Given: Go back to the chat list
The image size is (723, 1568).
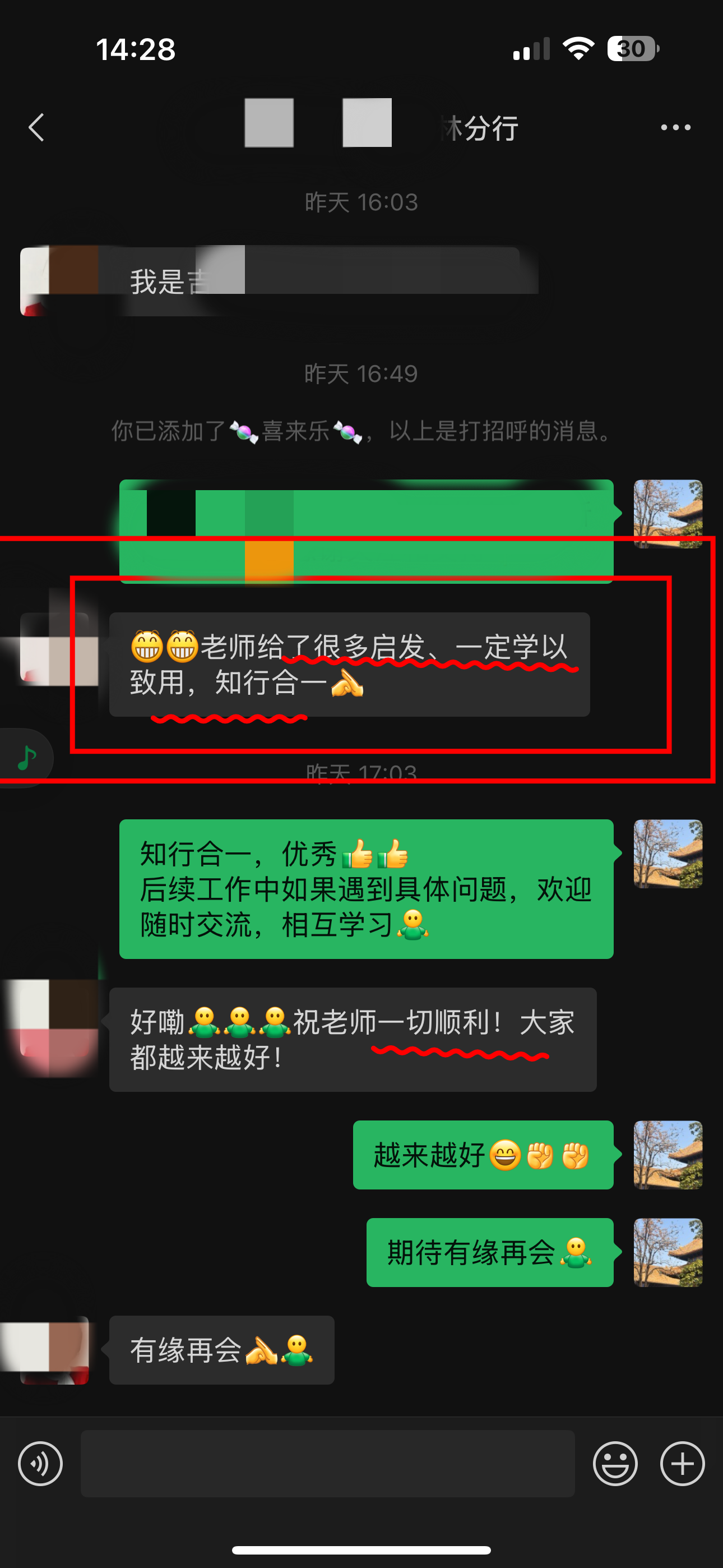Looking at the screenshot, I should [x=36, y=128].
